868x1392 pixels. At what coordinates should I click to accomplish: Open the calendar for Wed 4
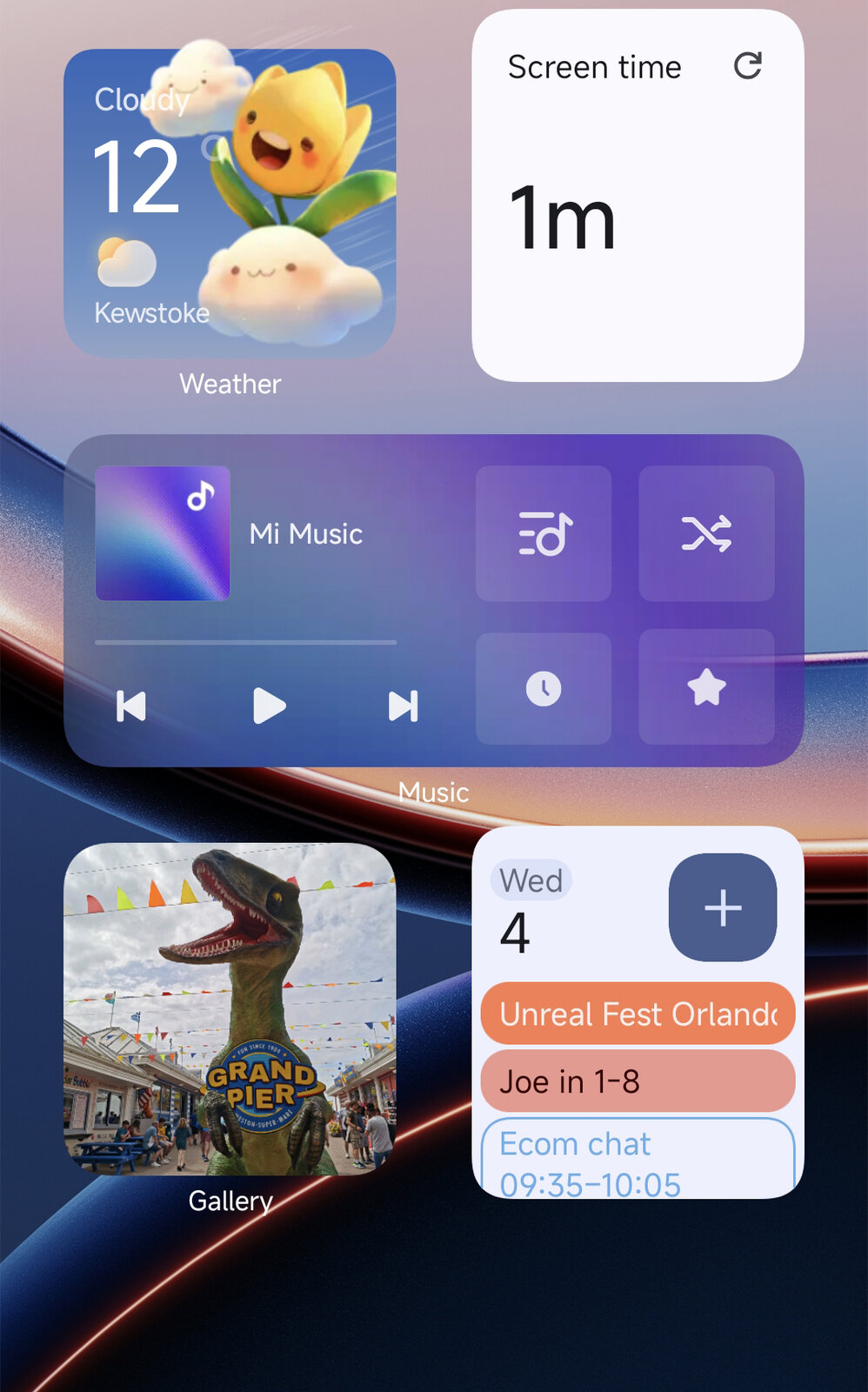pos(532,909)
